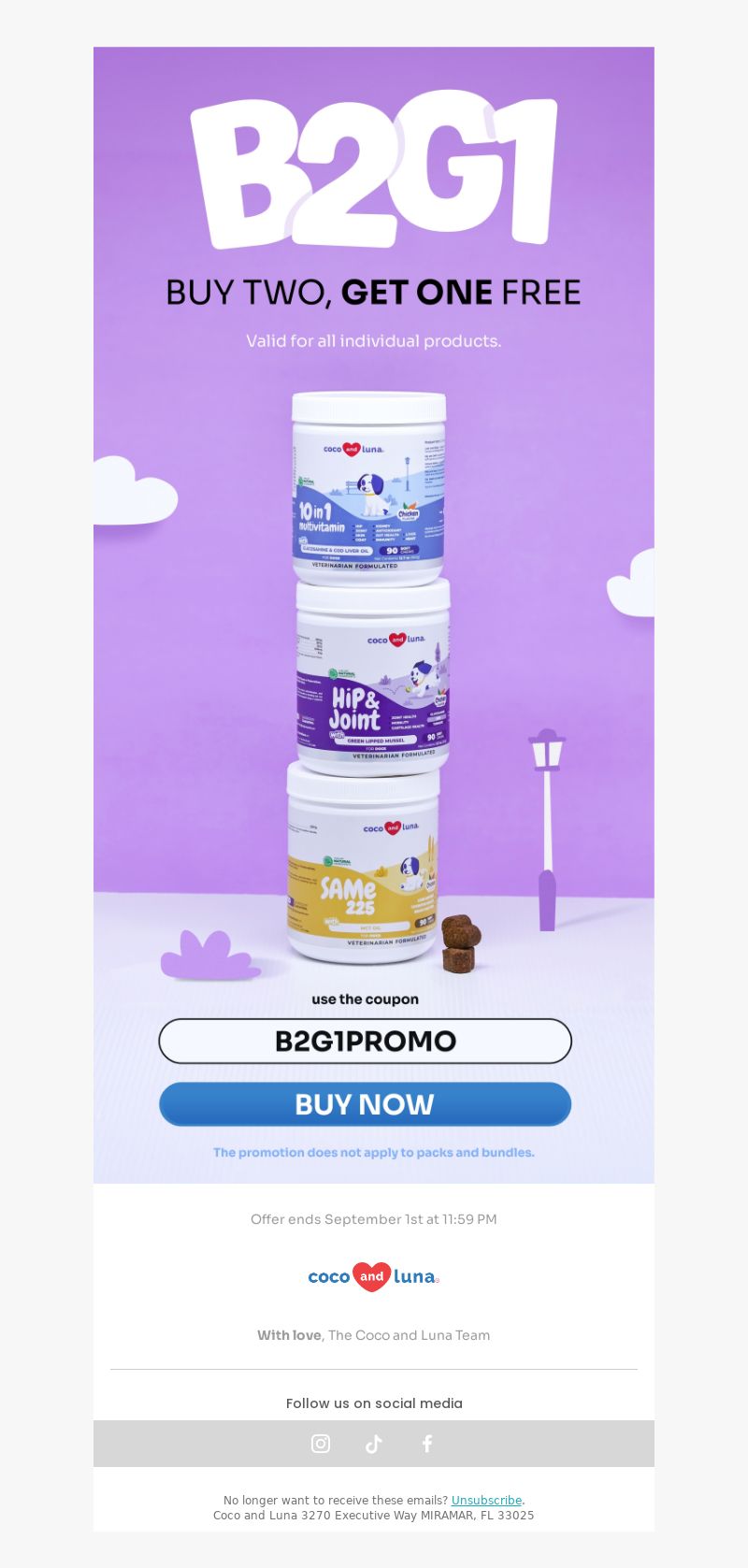
Task: Follow the Unsubscribe link
Action: click(486, 1500)
